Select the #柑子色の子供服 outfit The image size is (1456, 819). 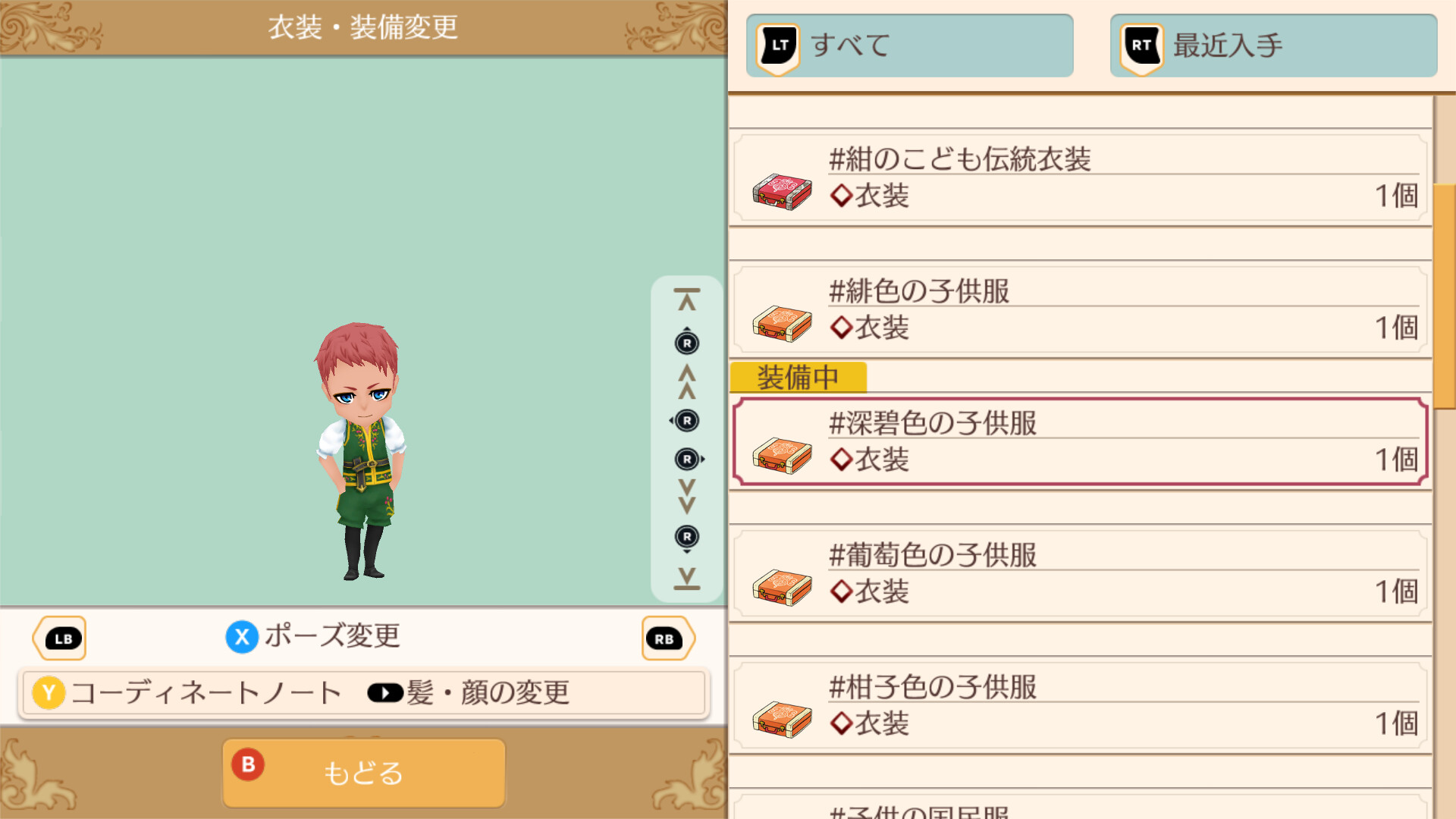point(1081,706)
